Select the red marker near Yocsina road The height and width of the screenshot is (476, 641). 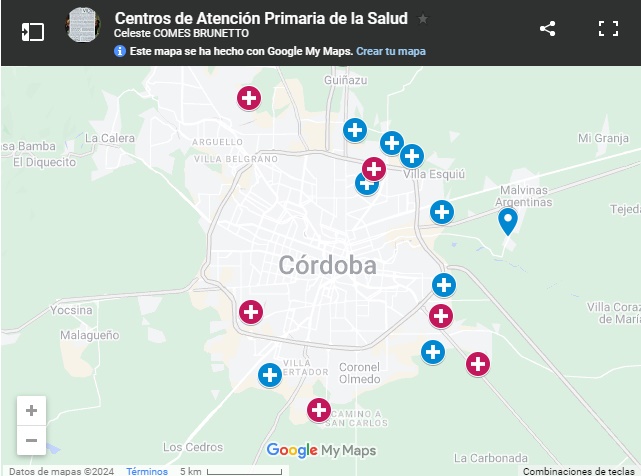click(251, 312)
